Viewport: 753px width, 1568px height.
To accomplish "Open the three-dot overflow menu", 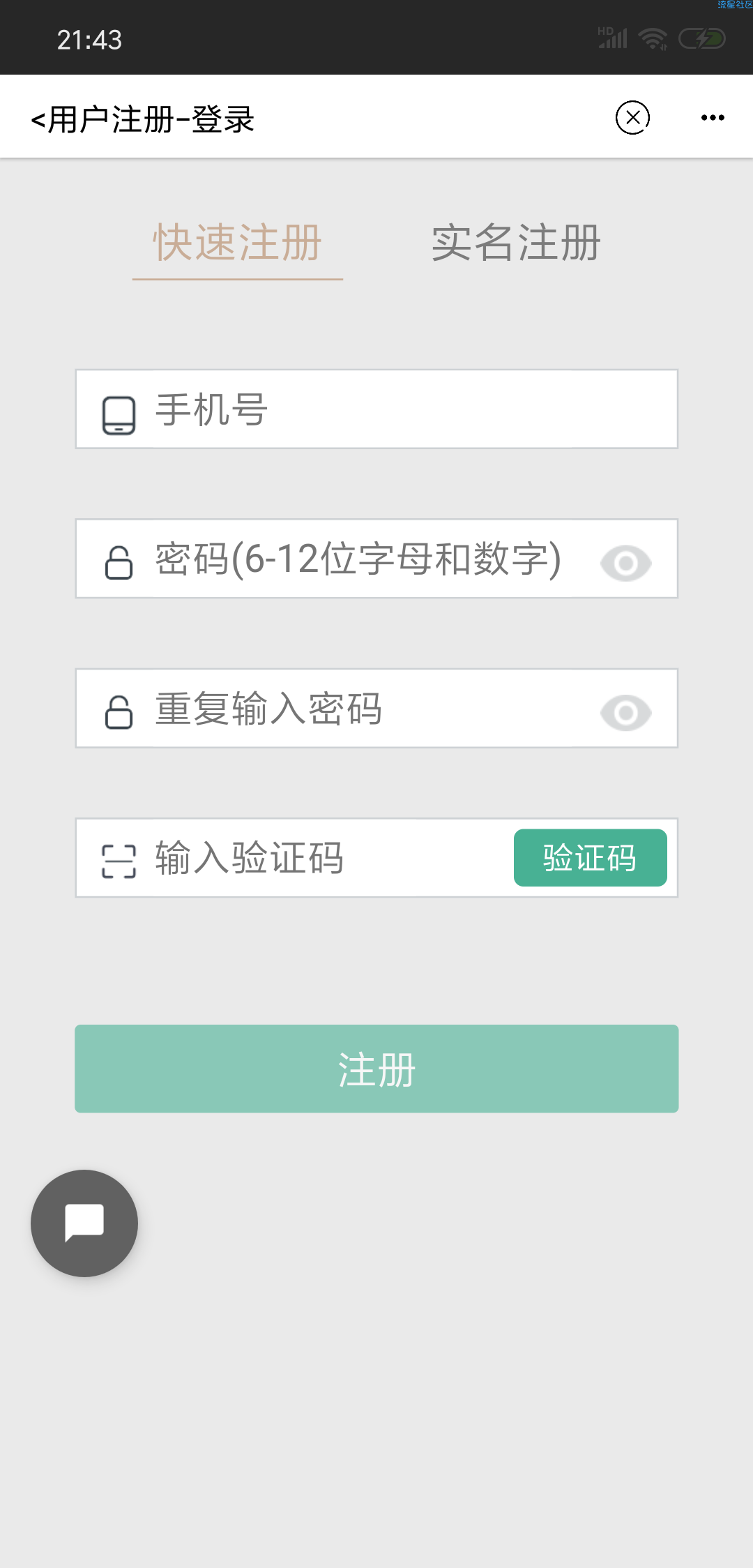I will tap(713, 117).
